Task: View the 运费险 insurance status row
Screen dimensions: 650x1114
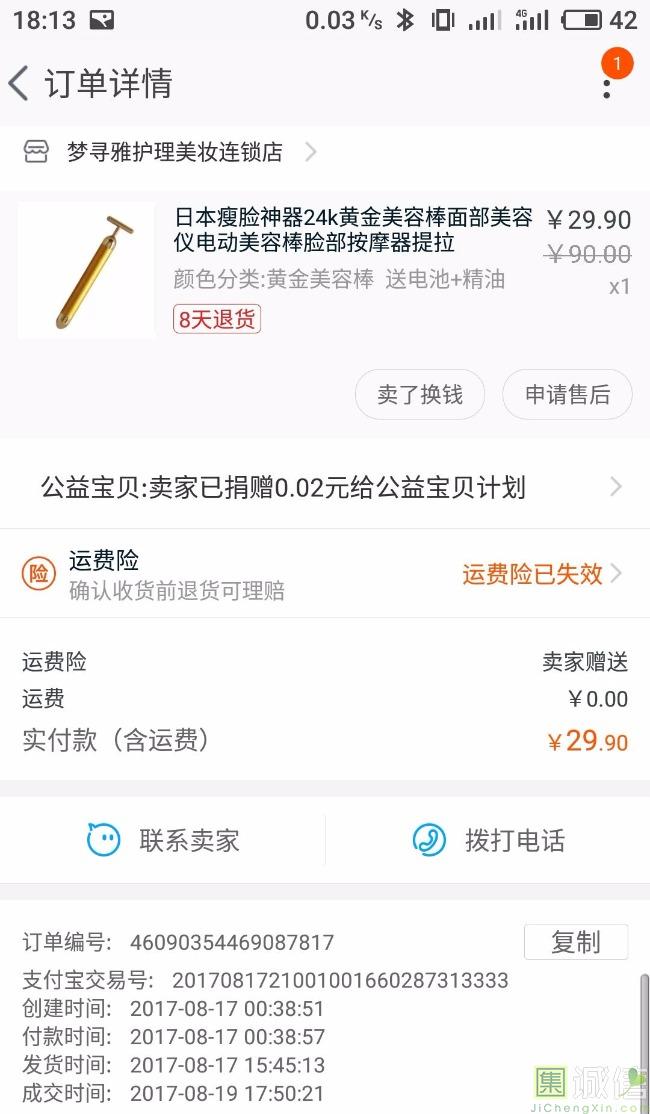Action: tap(325, 574)
